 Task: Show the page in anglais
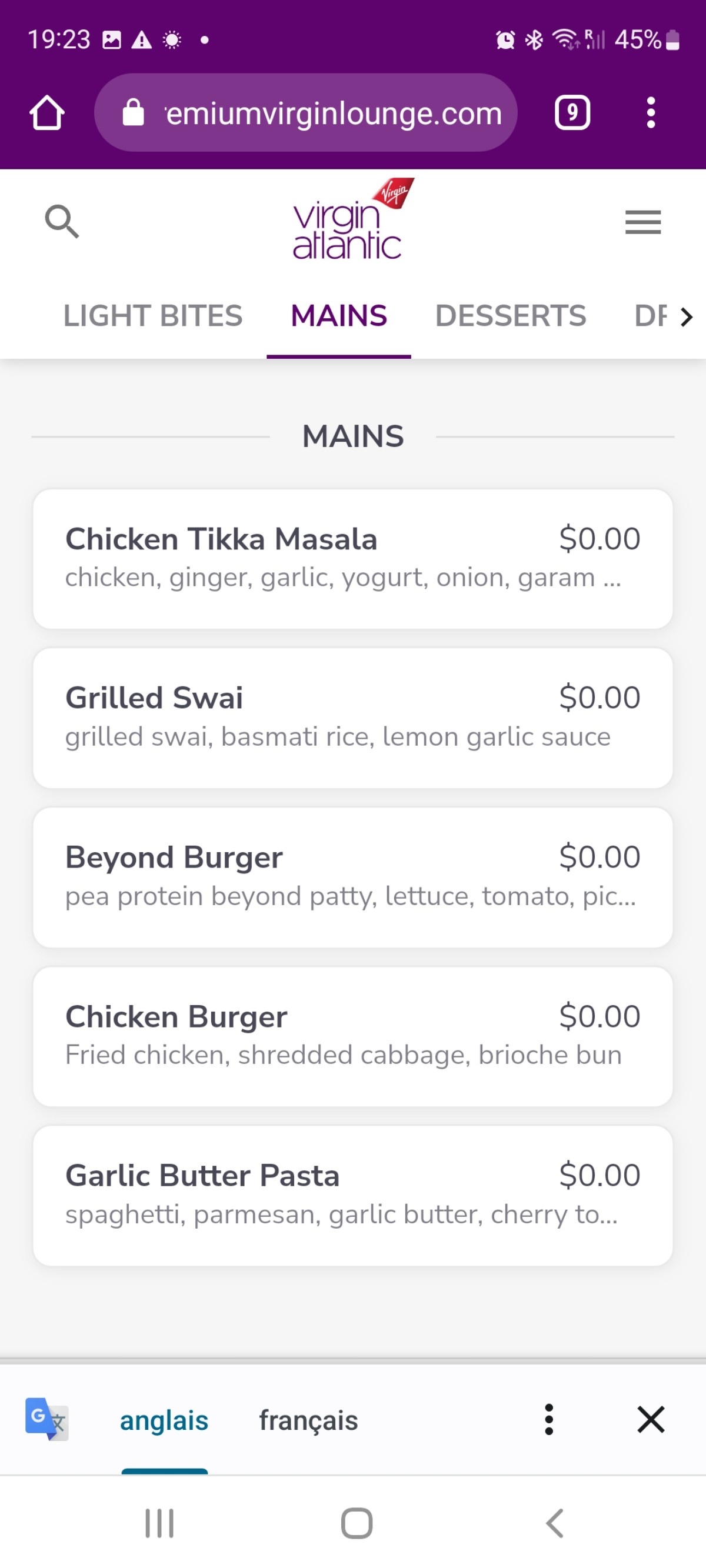coord(164,1420)
